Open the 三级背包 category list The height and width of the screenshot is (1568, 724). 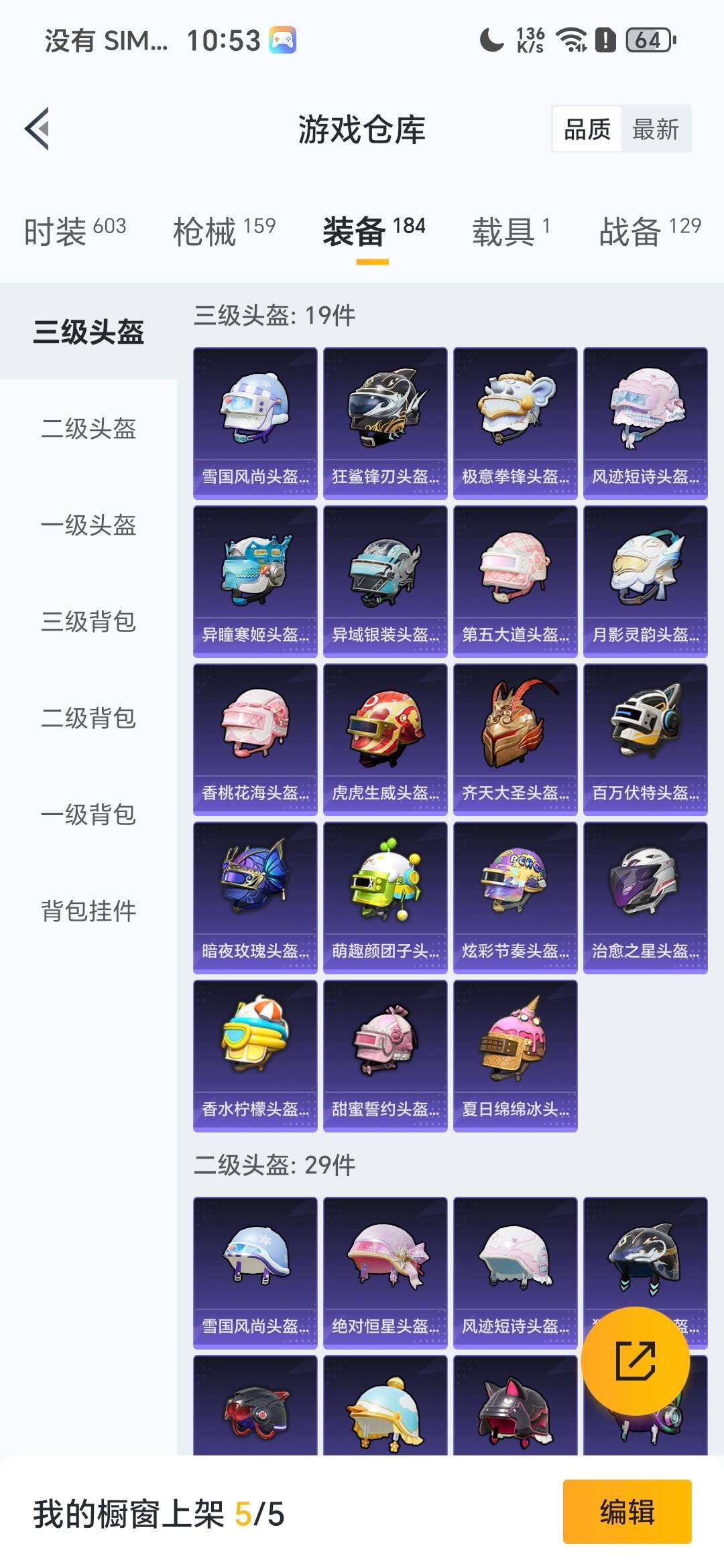tap(88, 623)
